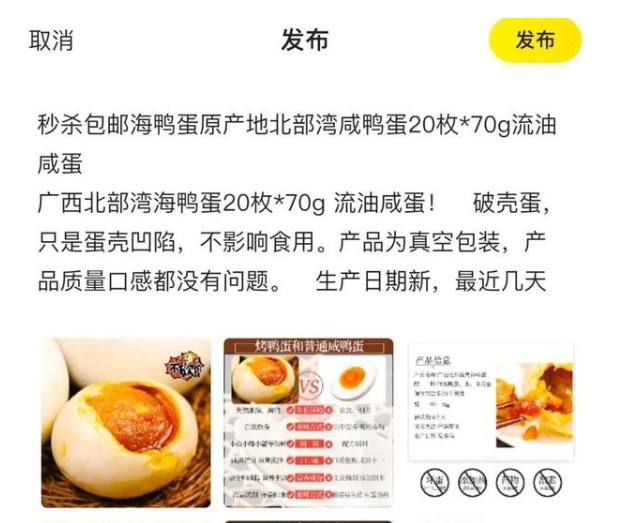Tap 取消 to cancel the post
The height and width of the screenshot is (523, 618).
(x=51, y=41)
